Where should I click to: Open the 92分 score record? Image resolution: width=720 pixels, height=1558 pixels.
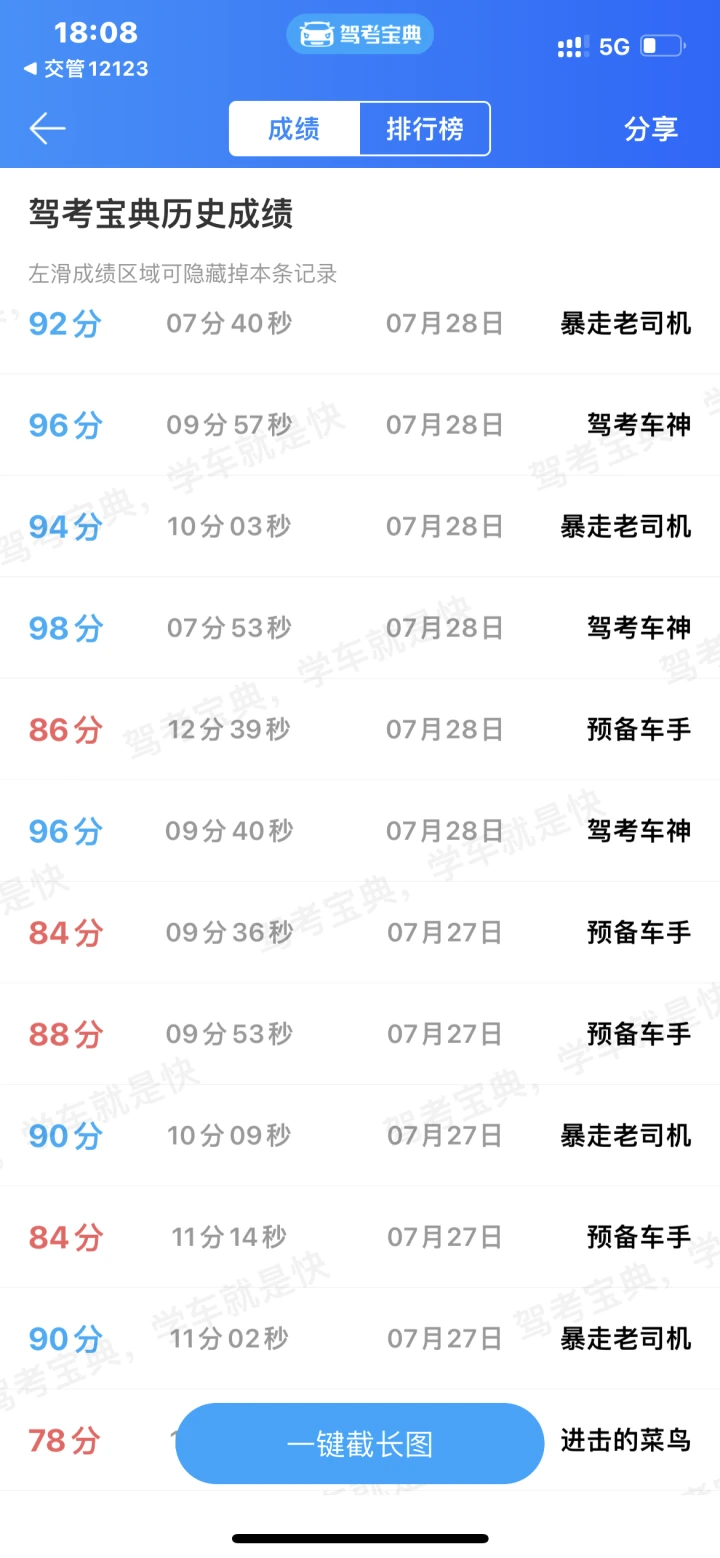pyautogui.click(x=360, y=324)
